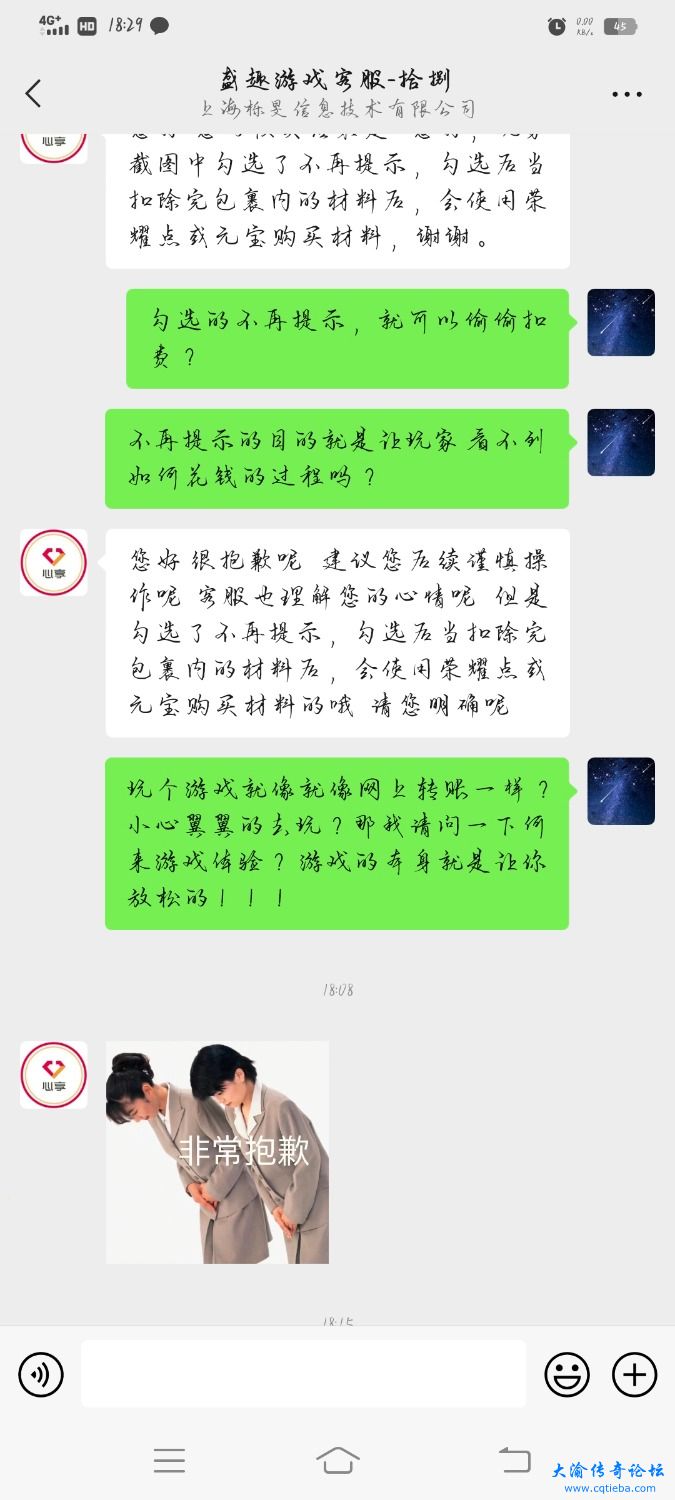
Task: Open the emoji picker
Action: click(x=567, y=1374)
